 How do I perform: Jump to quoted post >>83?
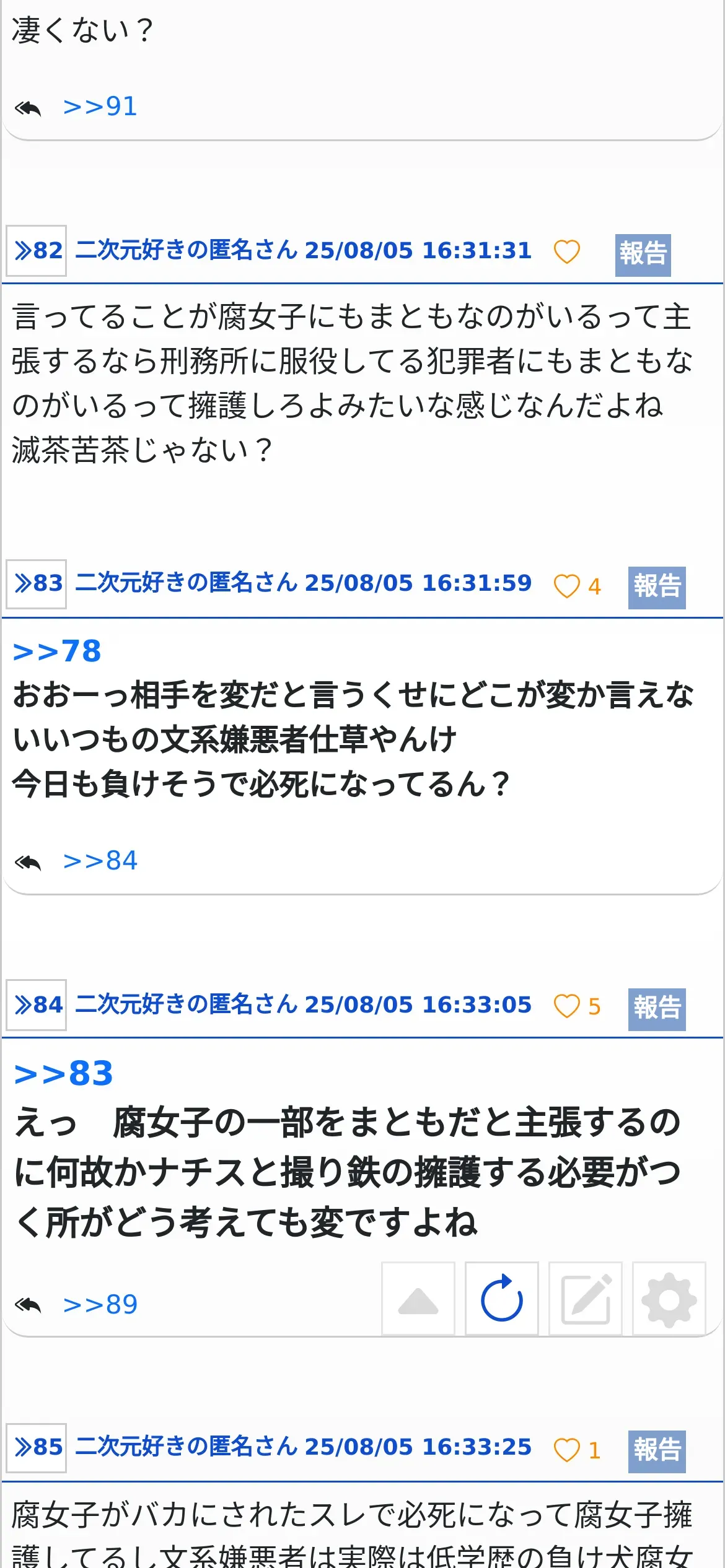coord(63,1074)
